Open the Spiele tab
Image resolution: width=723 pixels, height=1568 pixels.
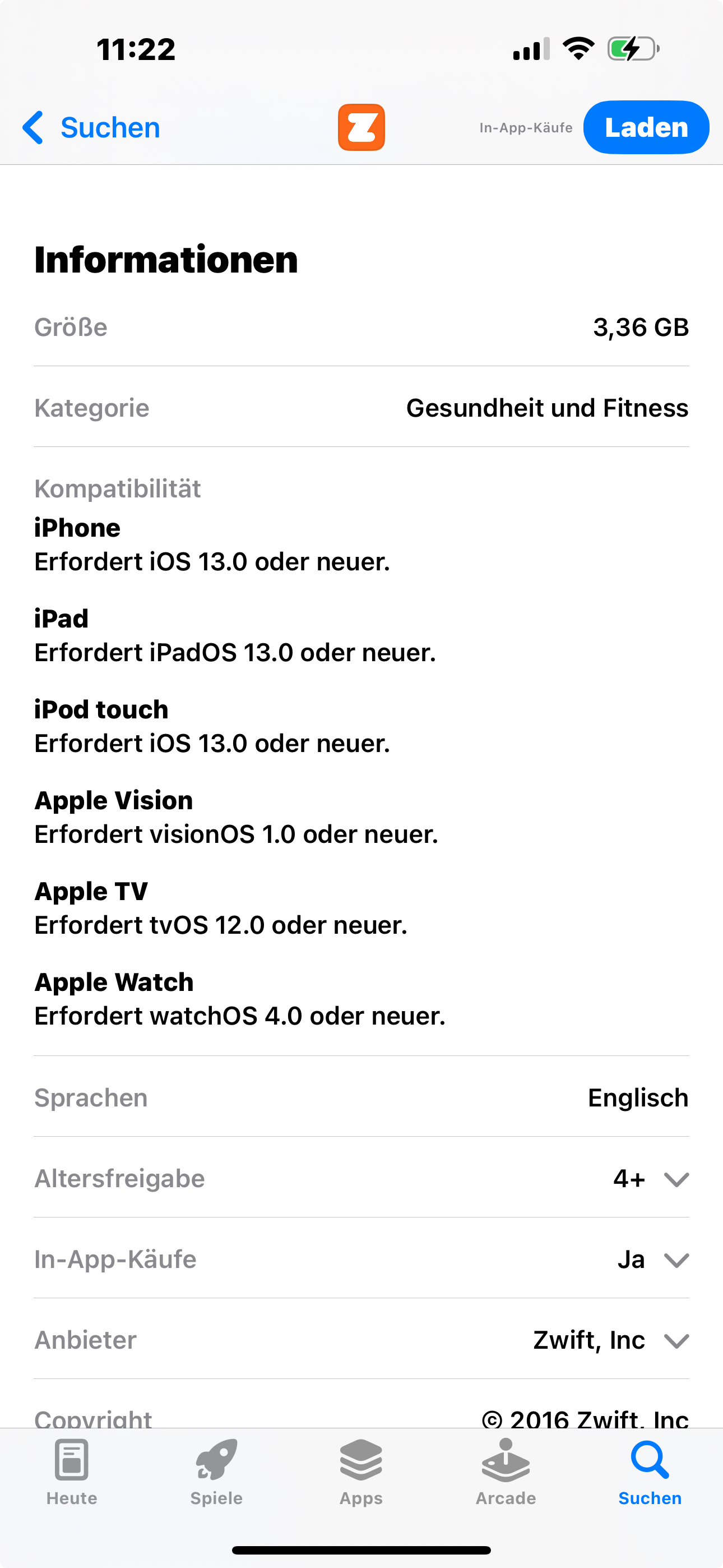click(216, 1470)
